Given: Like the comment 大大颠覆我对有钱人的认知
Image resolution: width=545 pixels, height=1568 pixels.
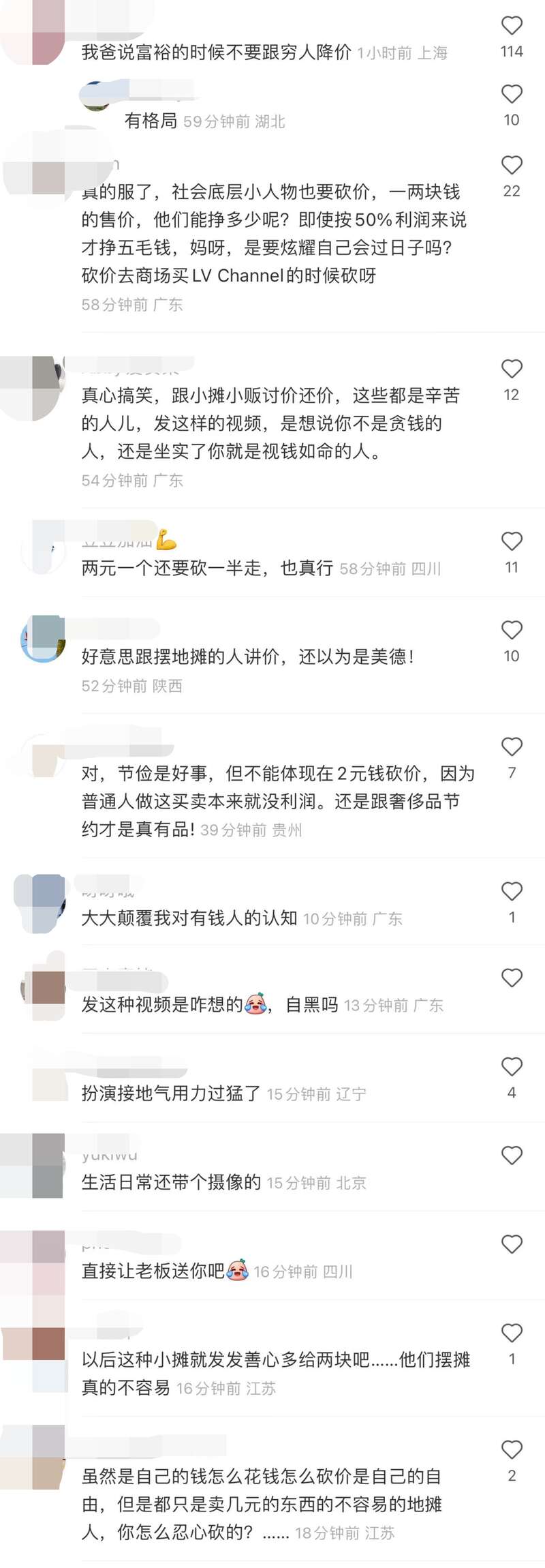Looking at the screenshot, I should (512, 891).
